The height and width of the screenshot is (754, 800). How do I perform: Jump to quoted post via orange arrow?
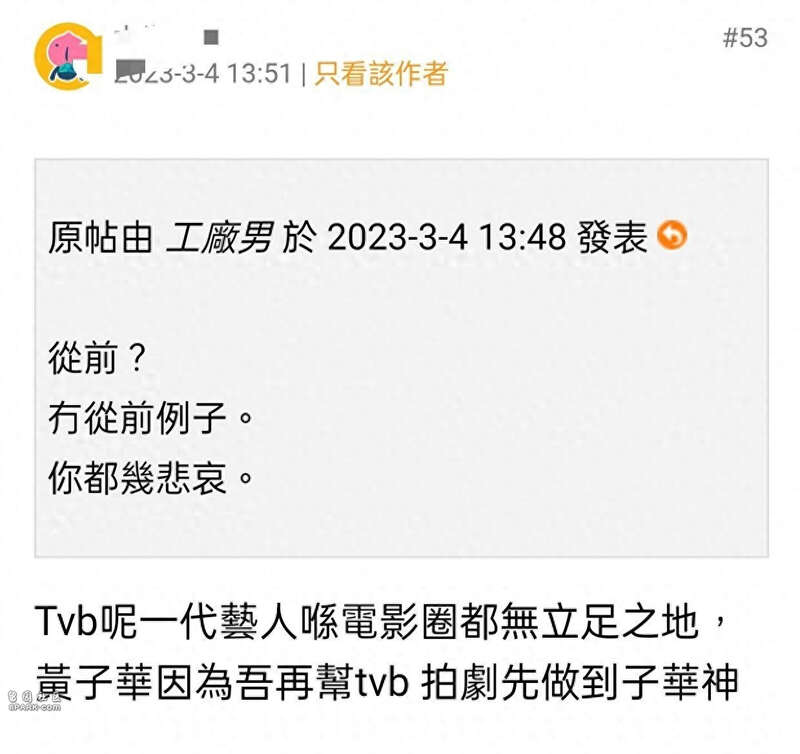coord(672,236)
